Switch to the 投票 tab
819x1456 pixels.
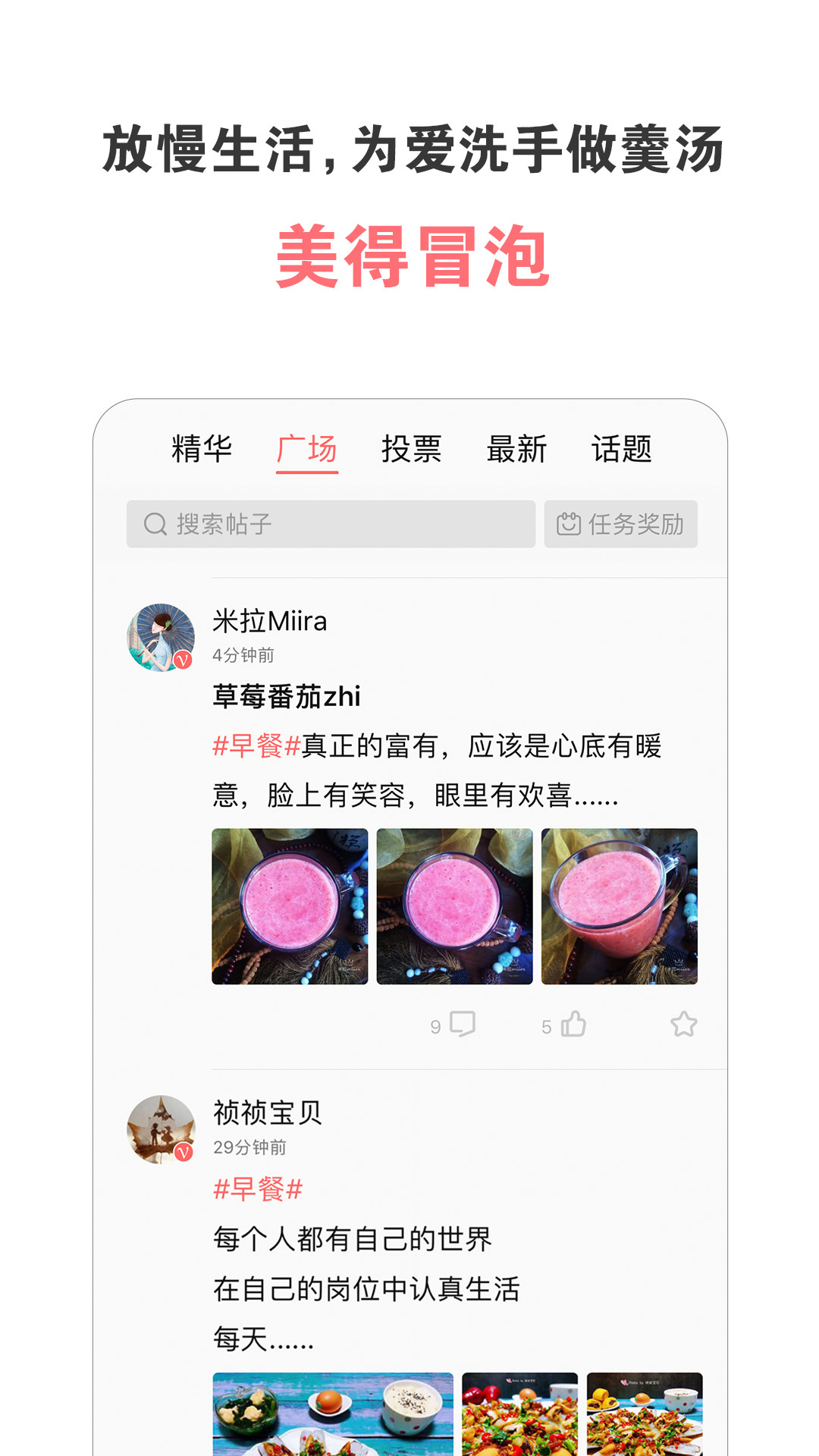coord(413,449)
